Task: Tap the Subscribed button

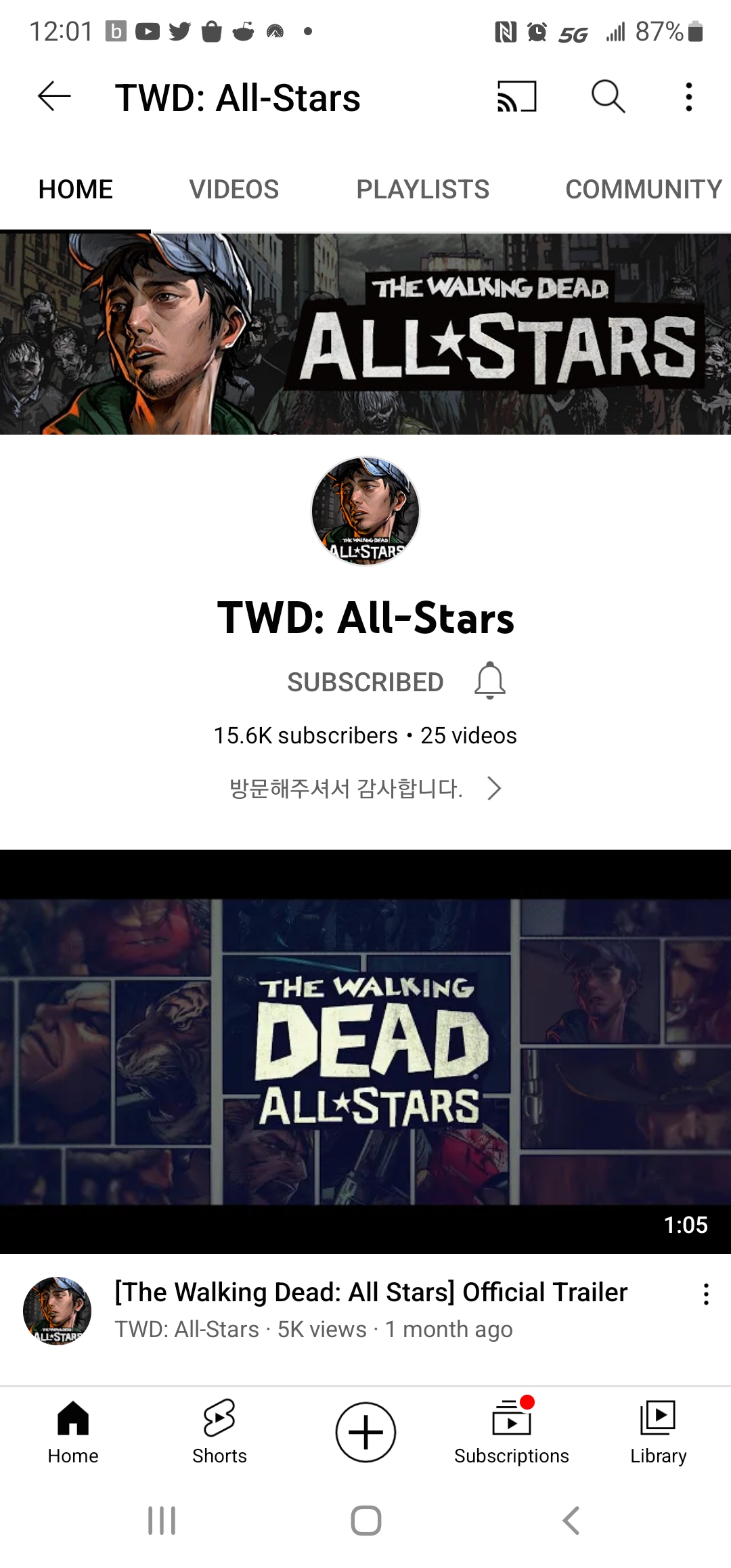Action: (x=365, y=682)
